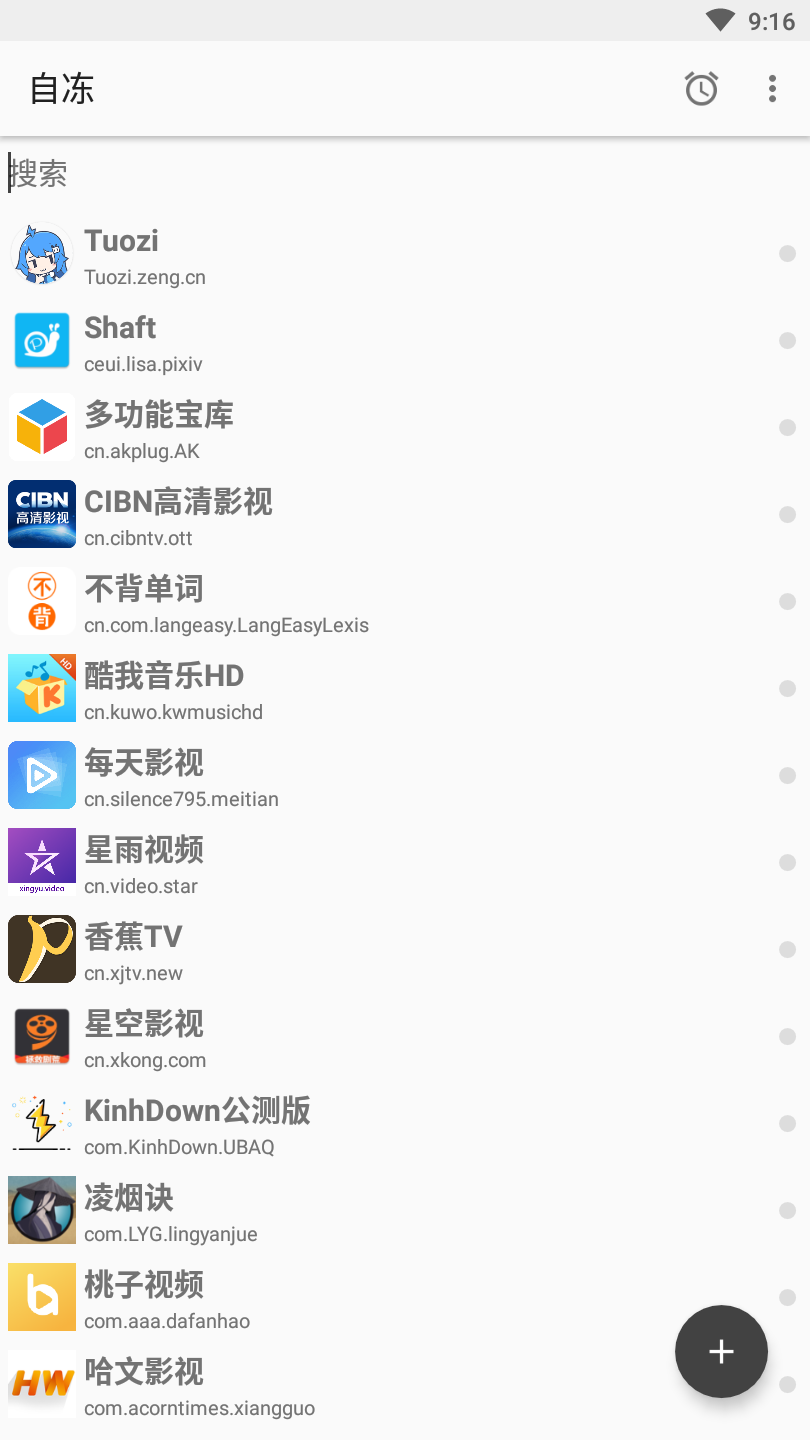Open the overflow menu

click(772, 89)
